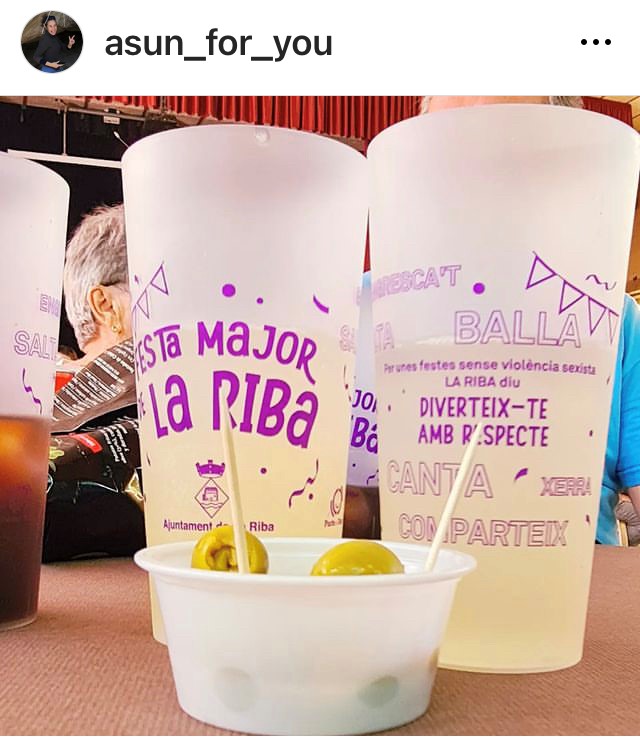Open asun_for_you's profile picture
Screen dimensions: 640x742
click(x=52, y=42)
